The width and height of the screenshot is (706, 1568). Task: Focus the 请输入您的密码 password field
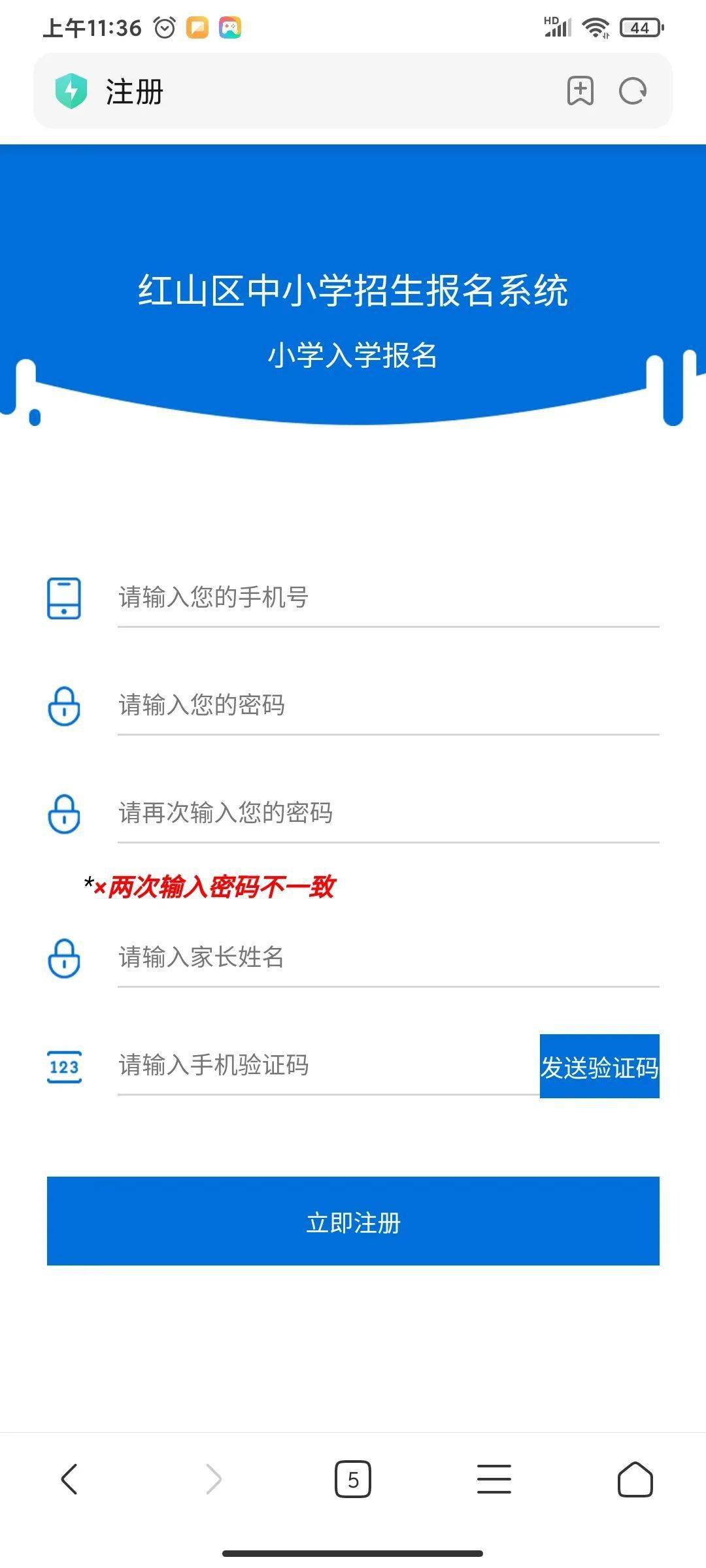coord(388,705)
